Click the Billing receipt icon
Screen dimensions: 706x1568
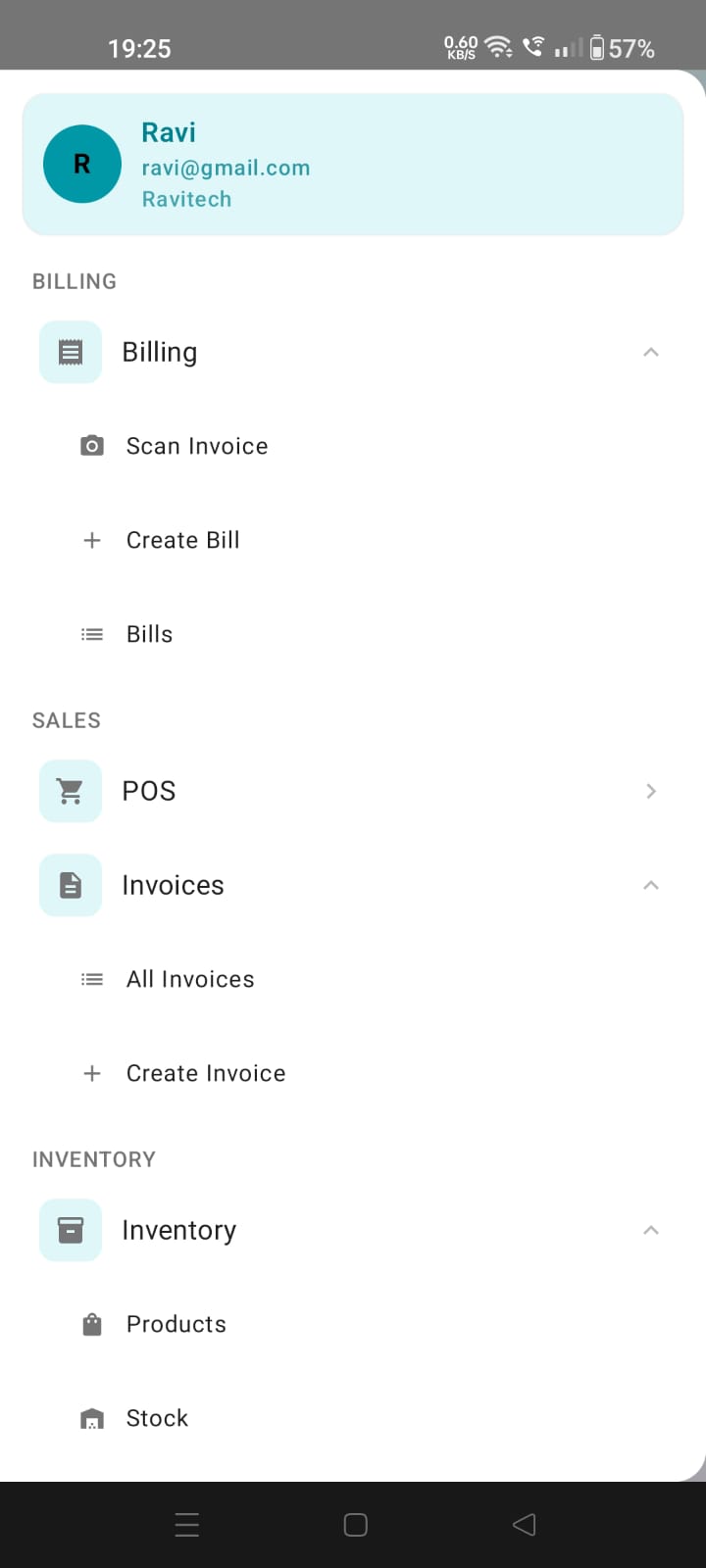pyautogui.click(x=70, y=351)
